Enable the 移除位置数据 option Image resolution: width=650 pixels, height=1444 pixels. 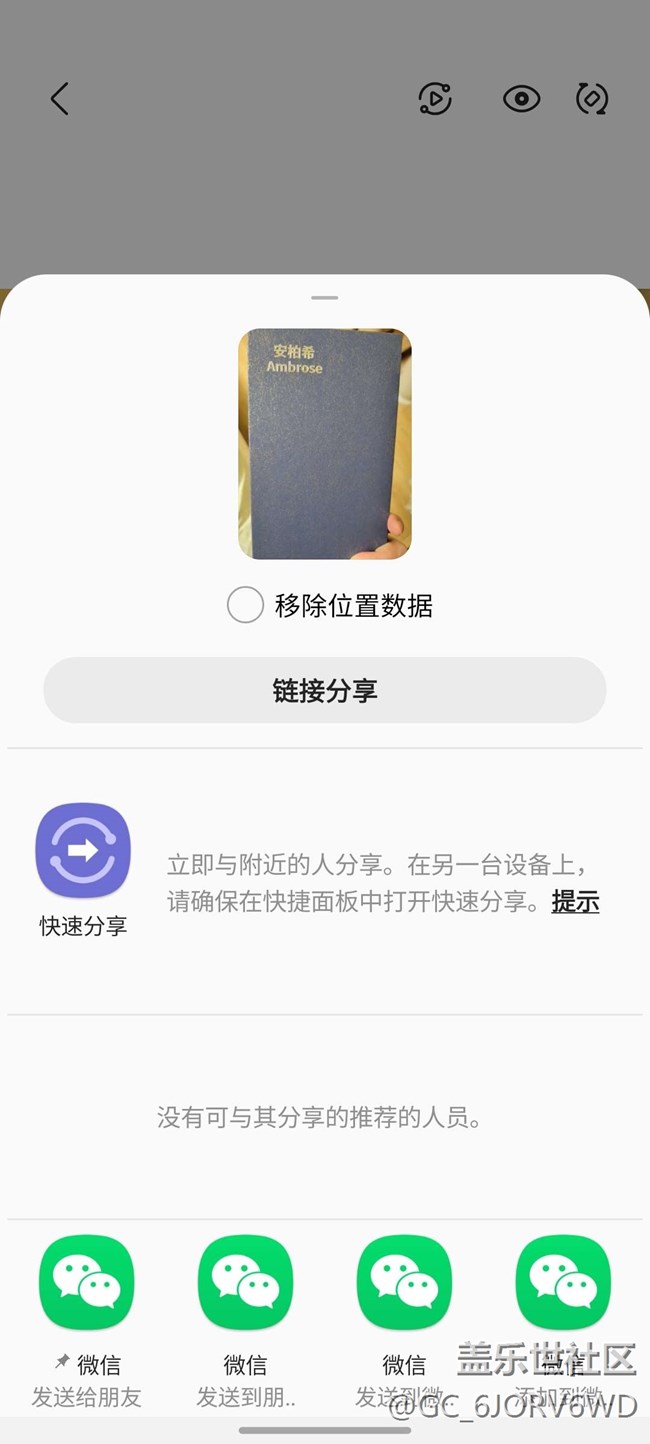(245, 605)
